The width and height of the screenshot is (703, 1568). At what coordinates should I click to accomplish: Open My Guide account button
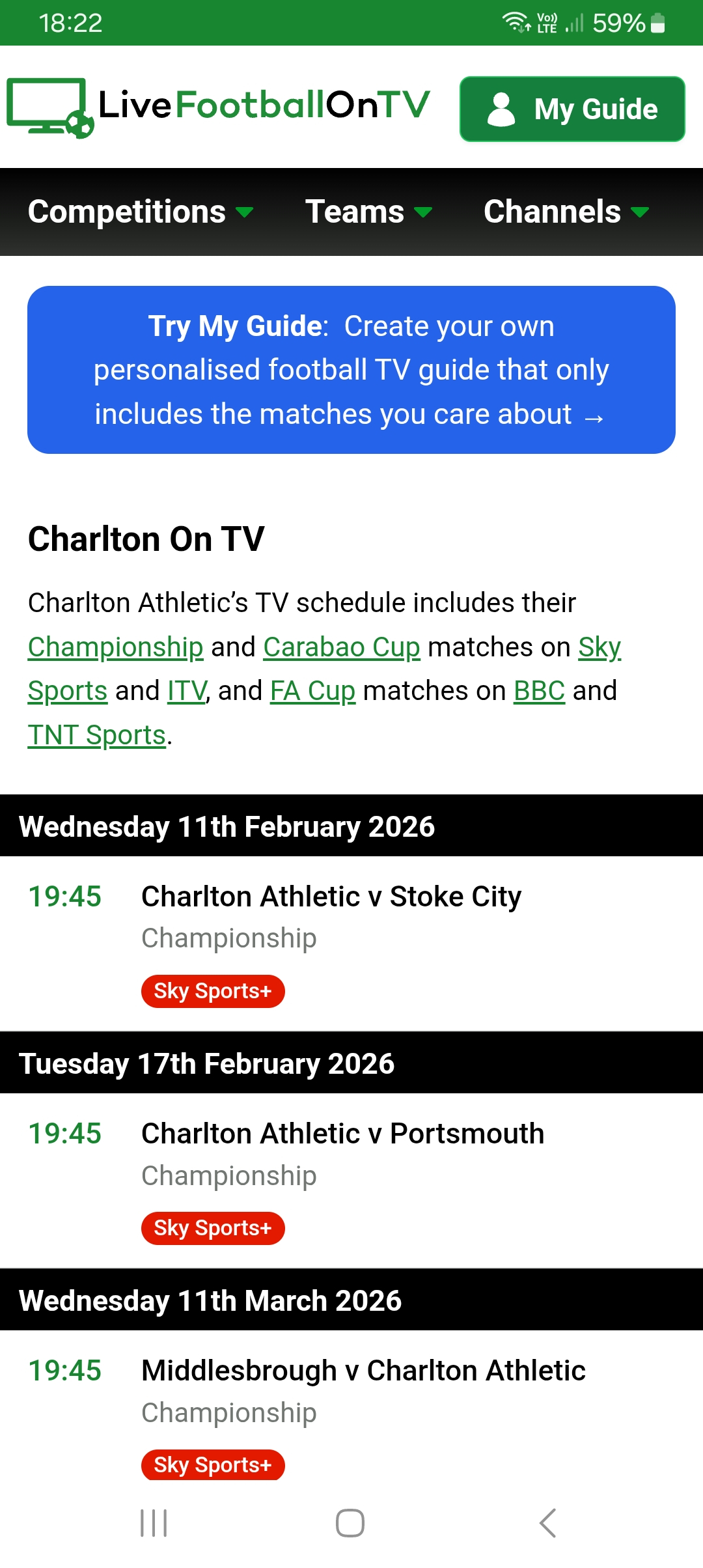572,109
